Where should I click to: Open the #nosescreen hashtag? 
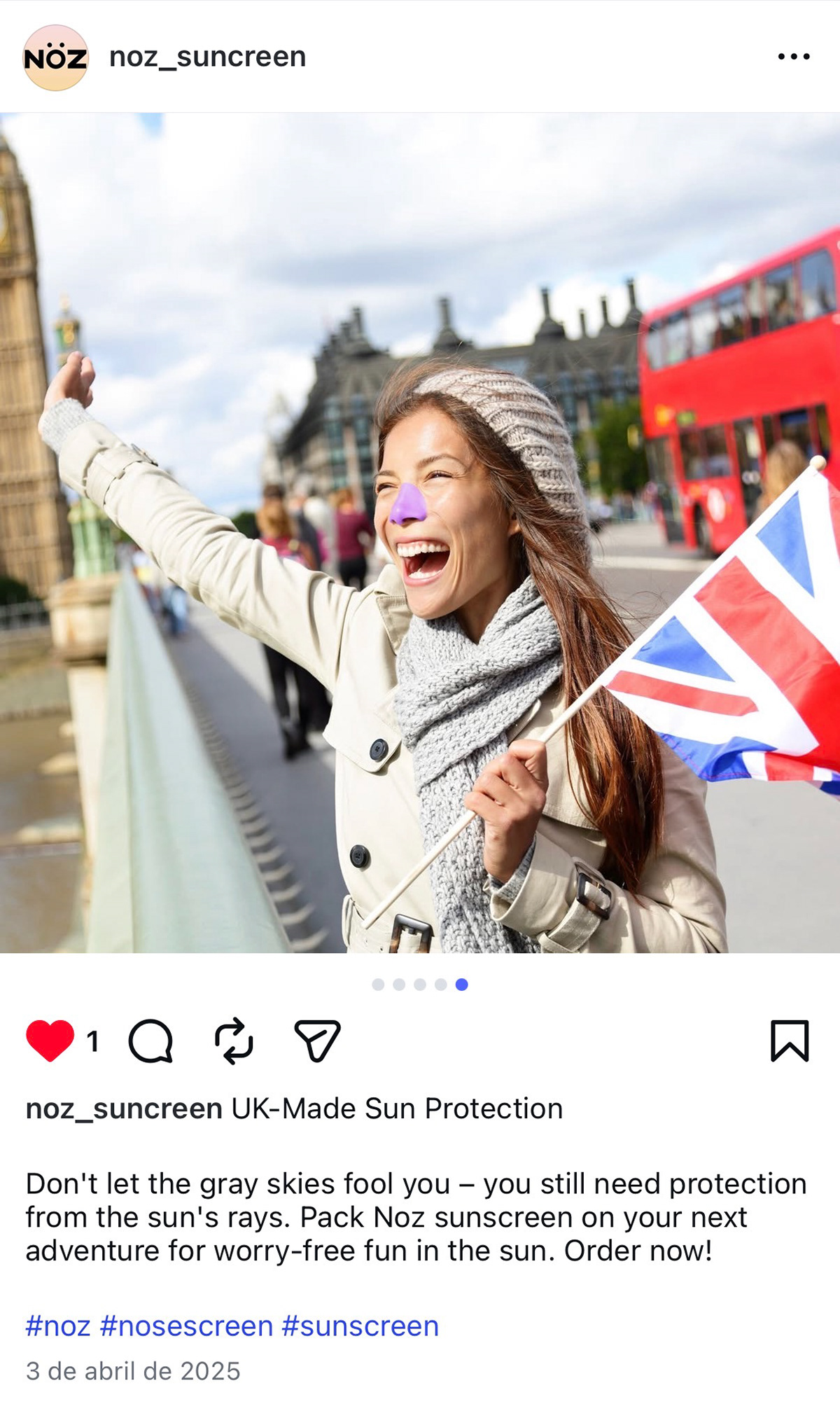[186, 1326]
